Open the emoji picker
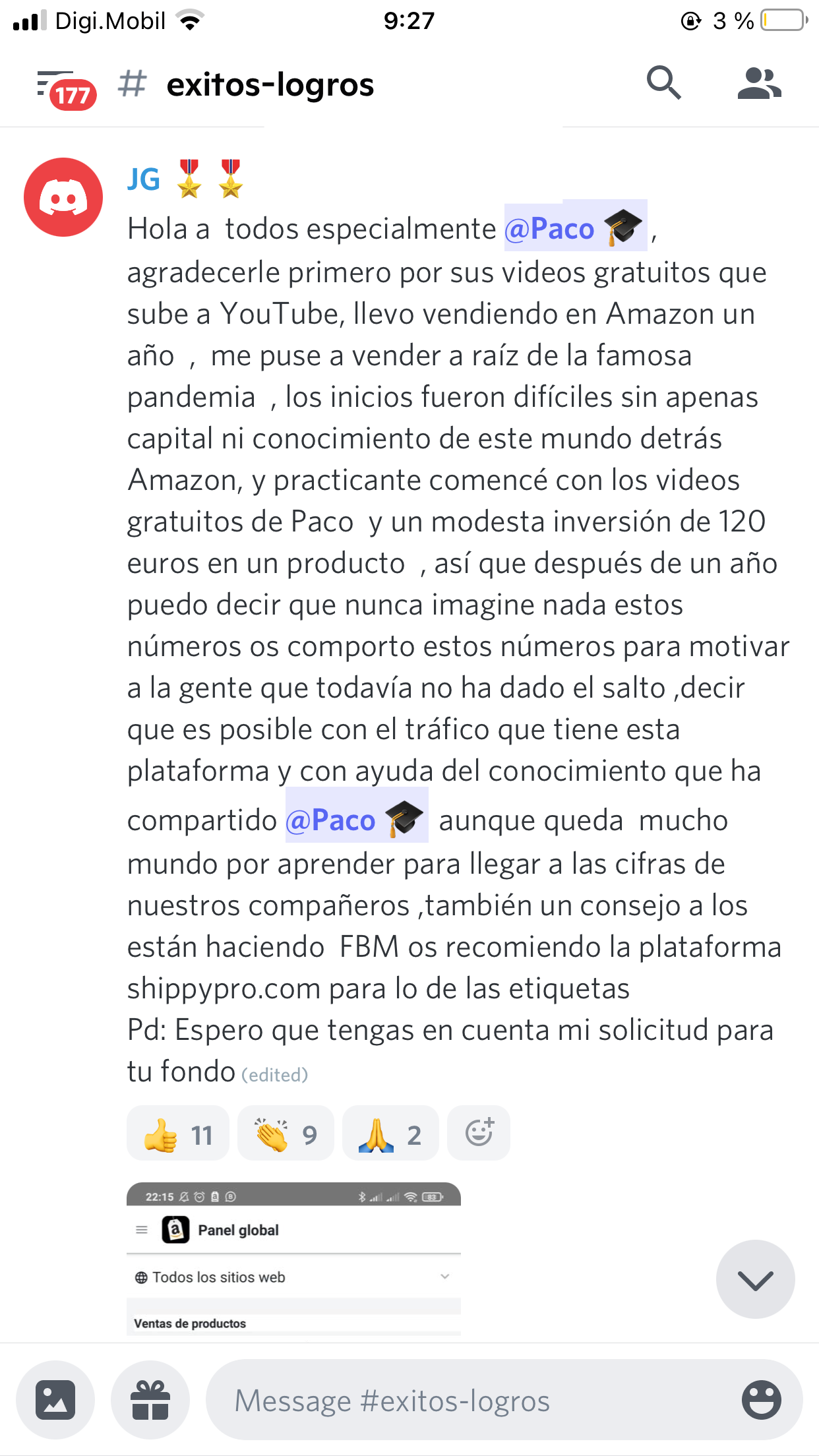The image size is (819, 1456). click(761, 1399)
